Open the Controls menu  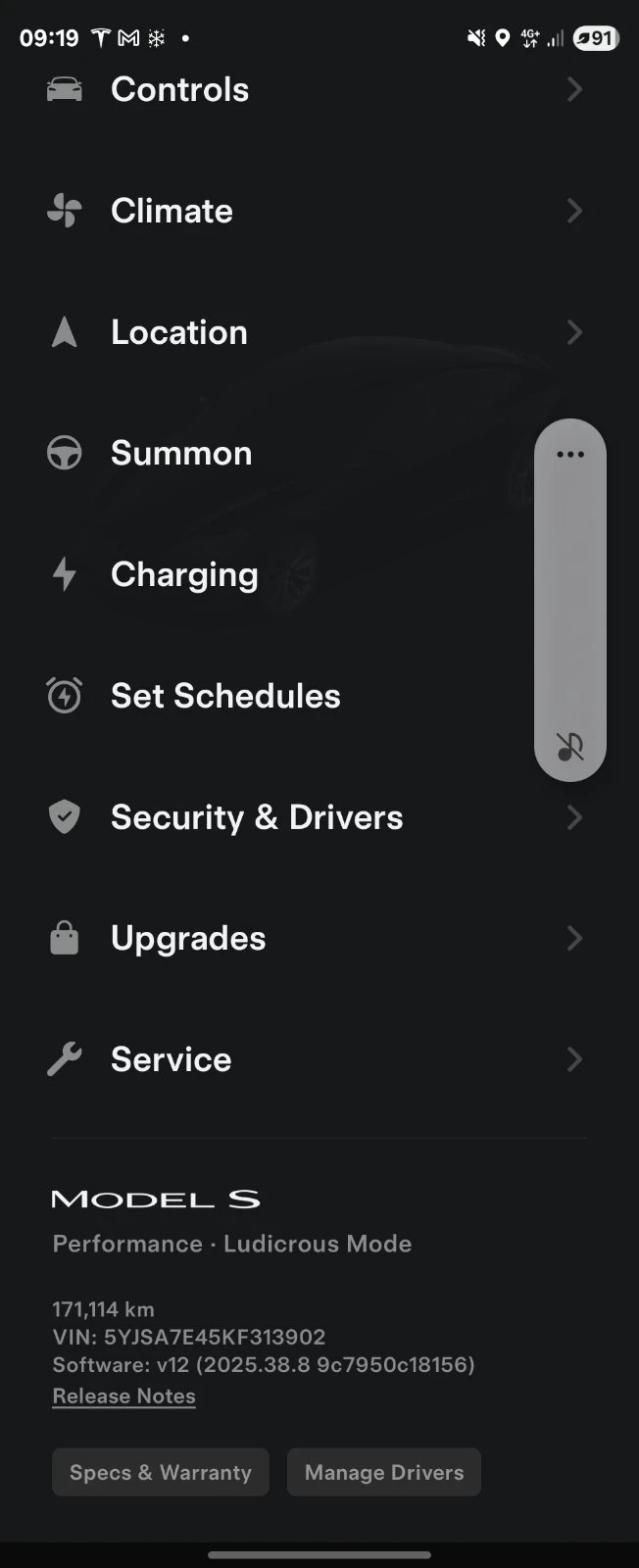[180, 90]
